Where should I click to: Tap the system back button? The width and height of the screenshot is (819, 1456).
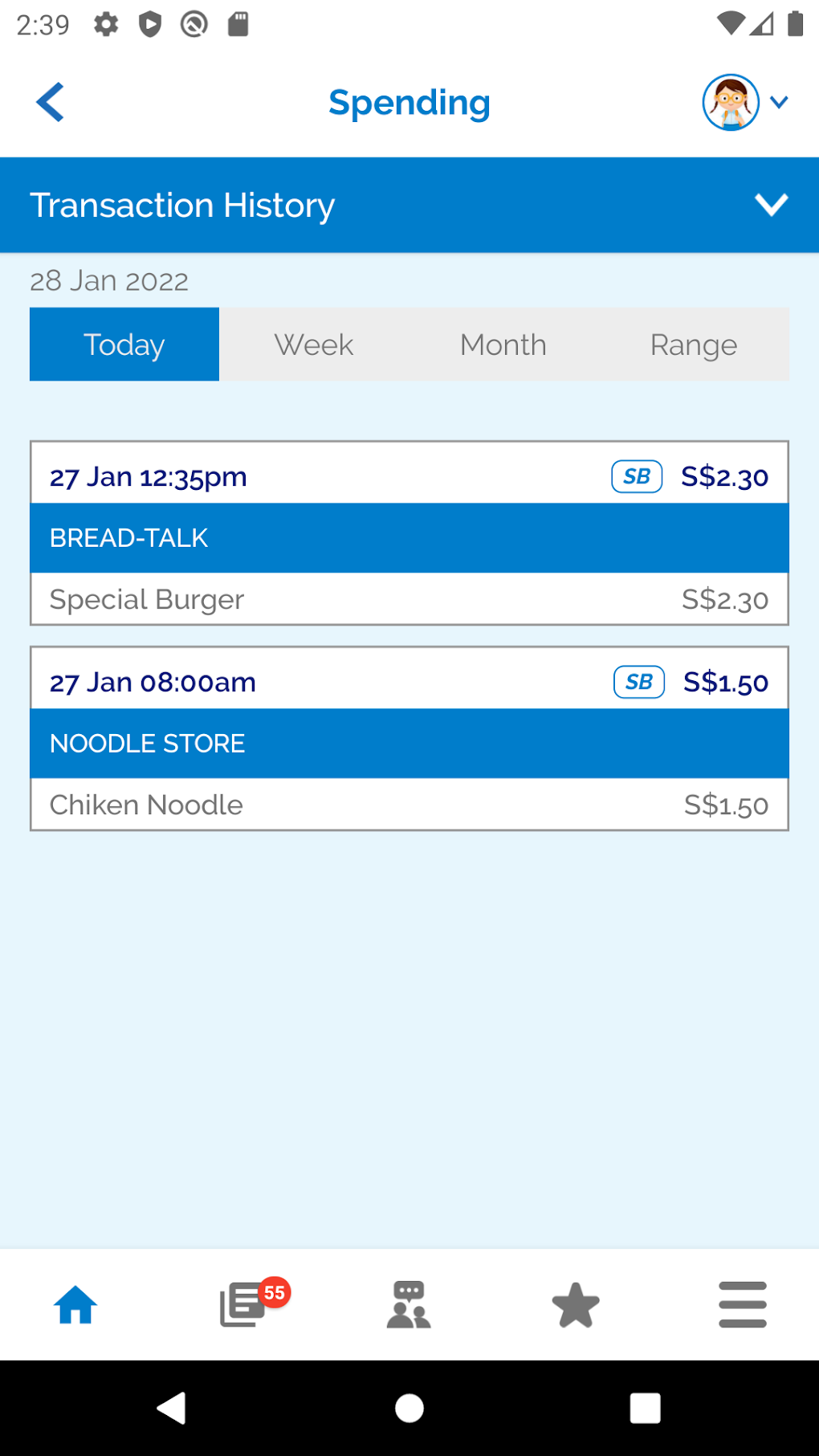click(172, 1408)
